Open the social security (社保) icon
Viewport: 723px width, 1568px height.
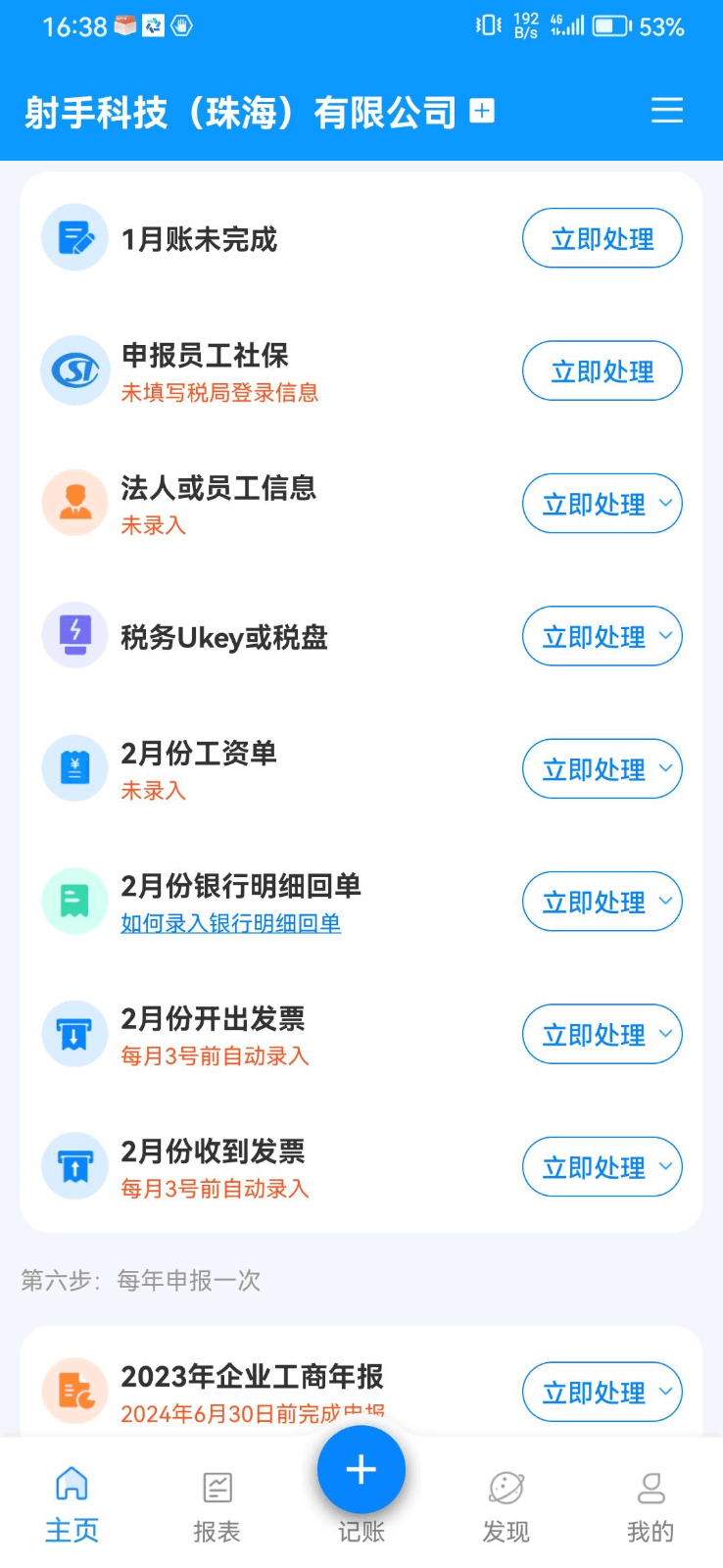tap(74, 370)
